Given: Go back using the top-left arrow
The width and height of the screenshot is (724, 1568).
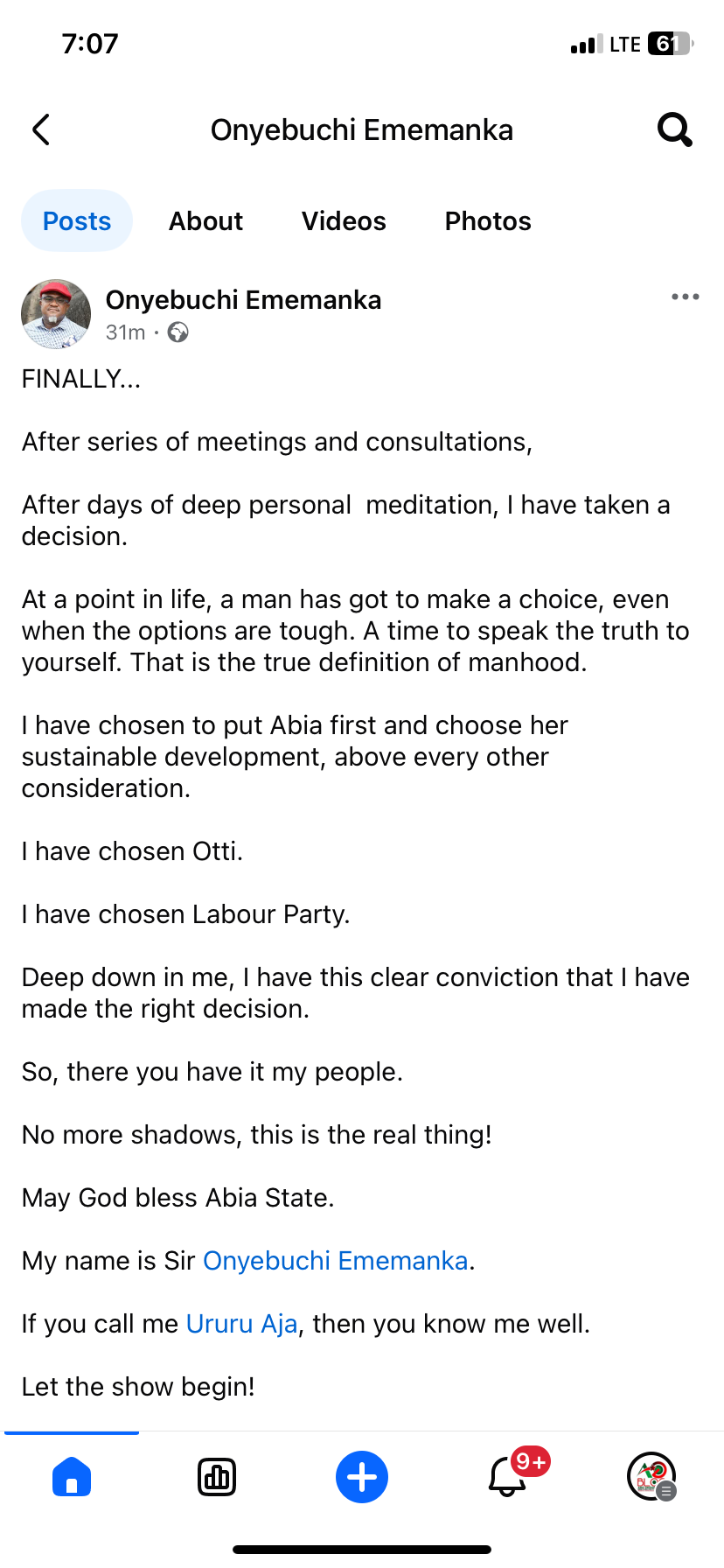Looking at the screenshot, I should pyautogui.click(x=41, y=129).
